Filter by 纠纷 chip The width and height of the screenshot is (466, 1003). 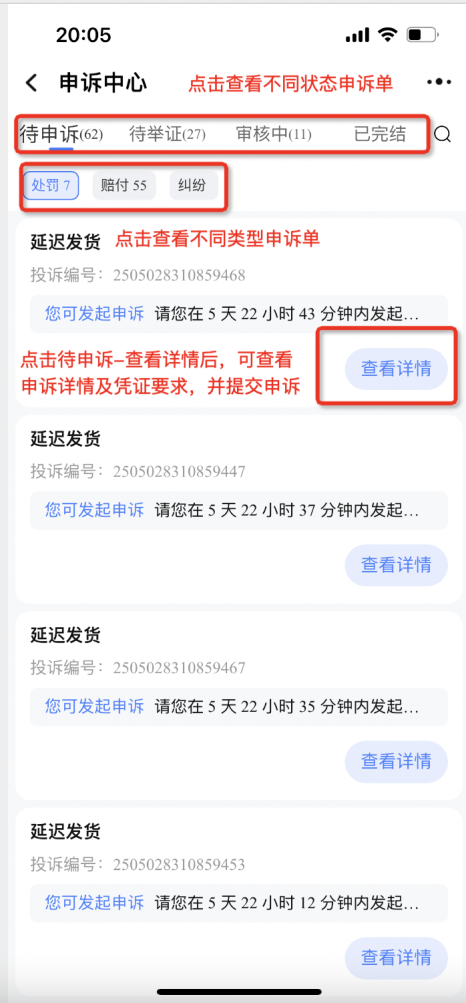193,186
